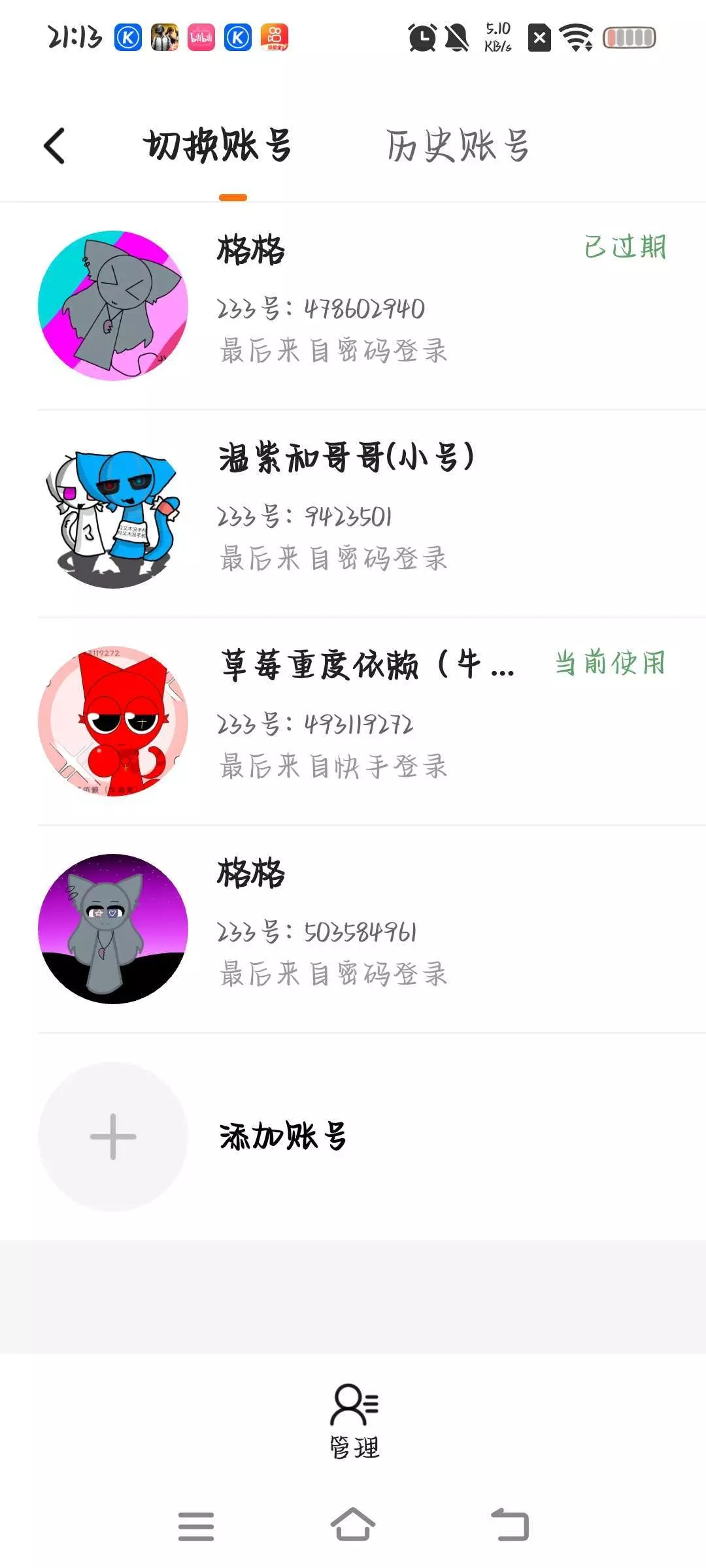The height and width of the screenshot is (1568, 706).
Task: Switch to 格格 account 503584961
Action: [353, 929]
